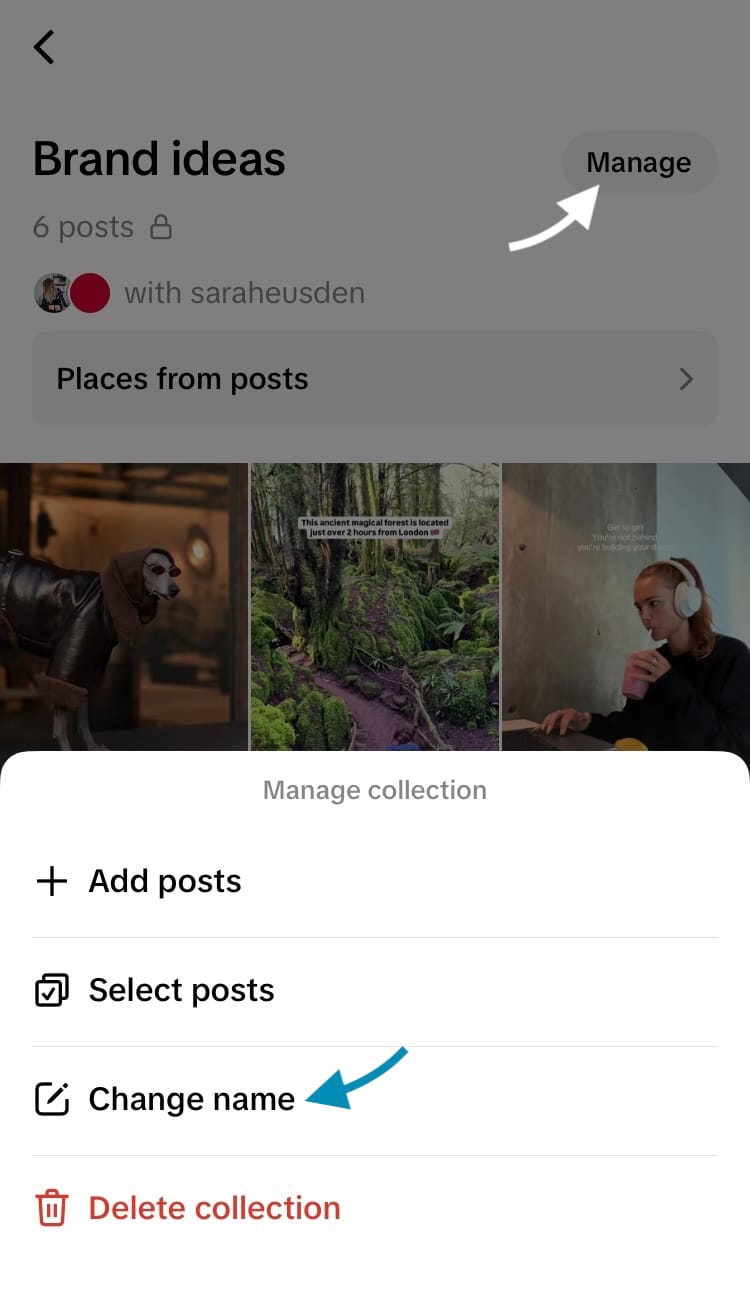Choose Select posts option

pos(181,990)
